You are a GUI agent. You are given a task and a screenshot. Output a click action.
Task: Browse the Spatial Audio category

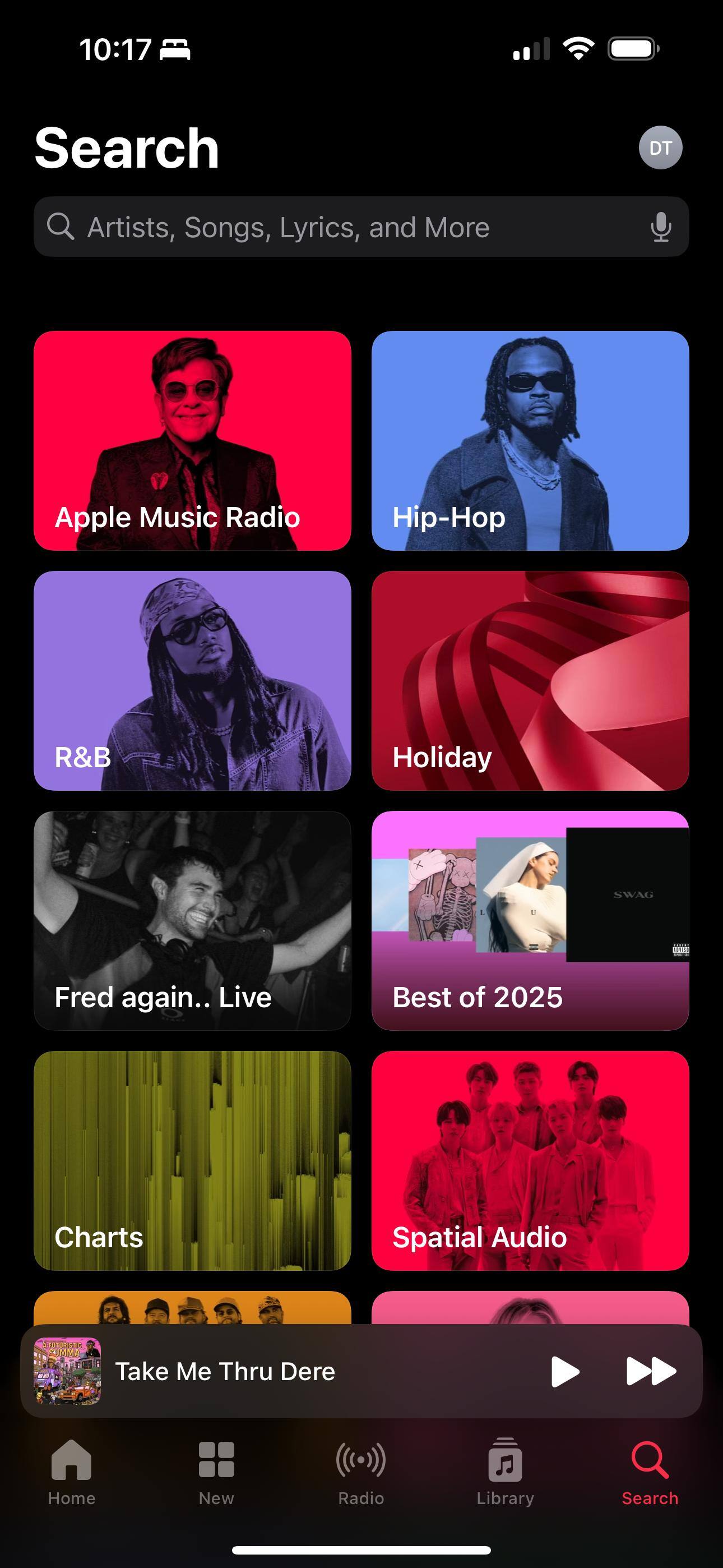(530, 1160)
